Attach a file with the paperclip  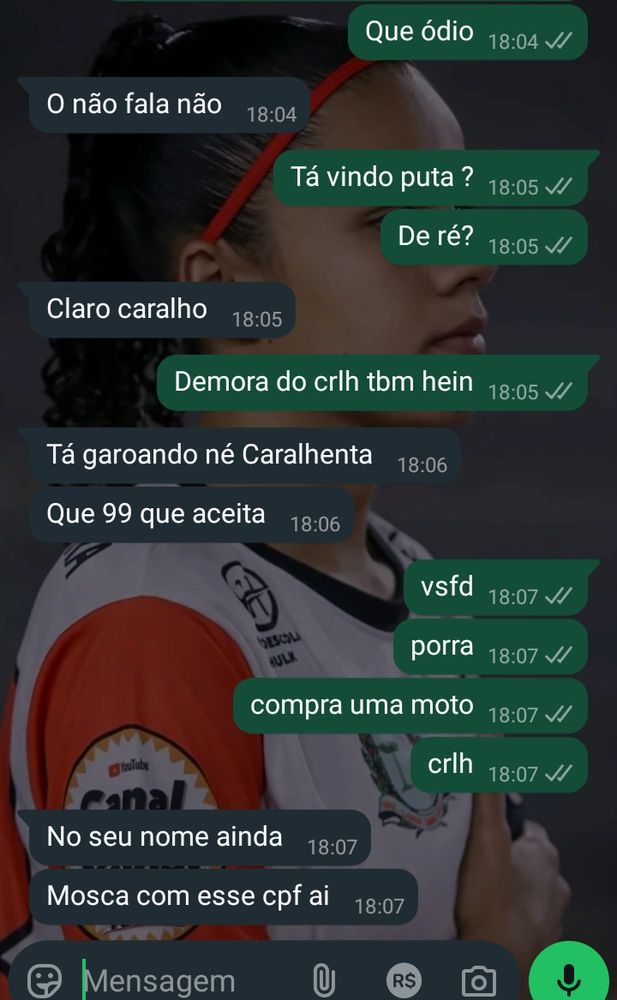(322, 979)
